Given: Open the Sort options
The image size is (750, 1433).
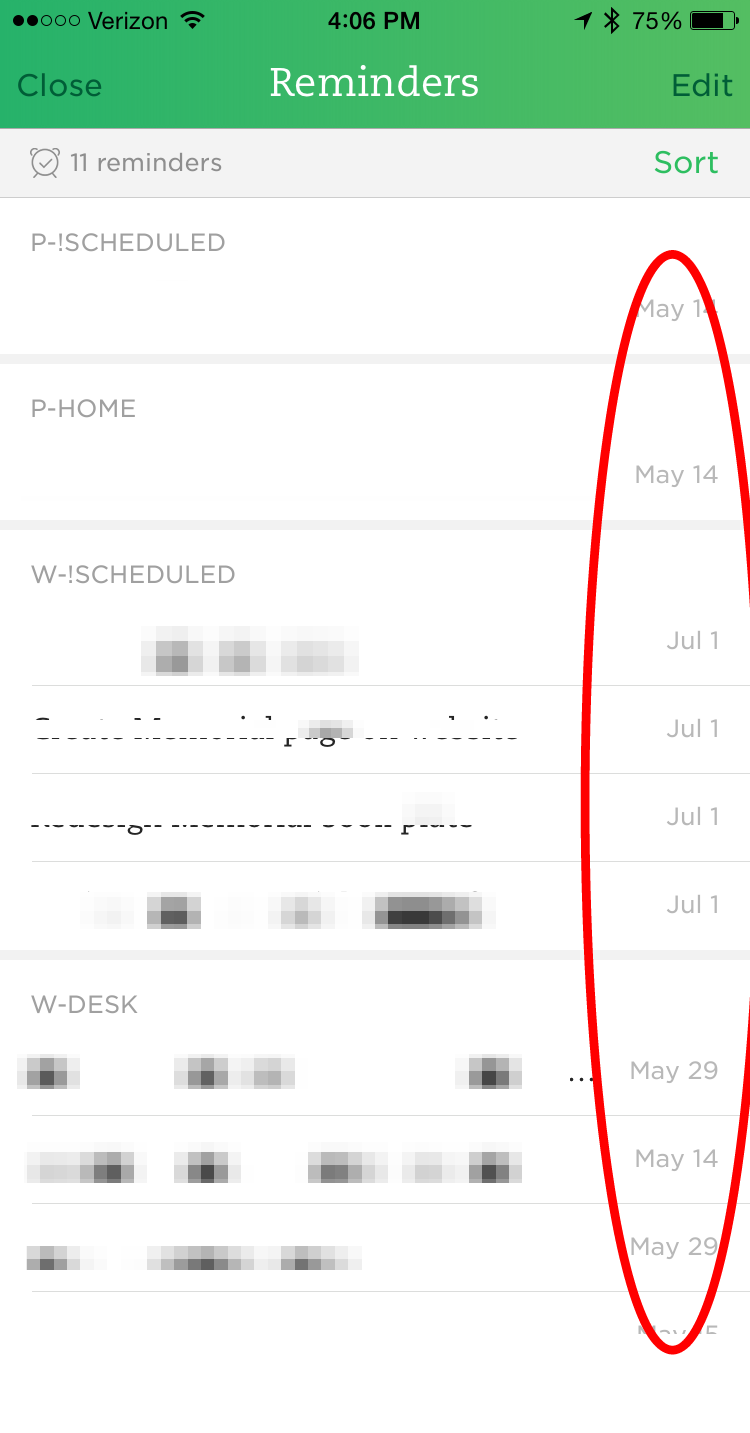Looking at the screenshot, I should point(686,162).
